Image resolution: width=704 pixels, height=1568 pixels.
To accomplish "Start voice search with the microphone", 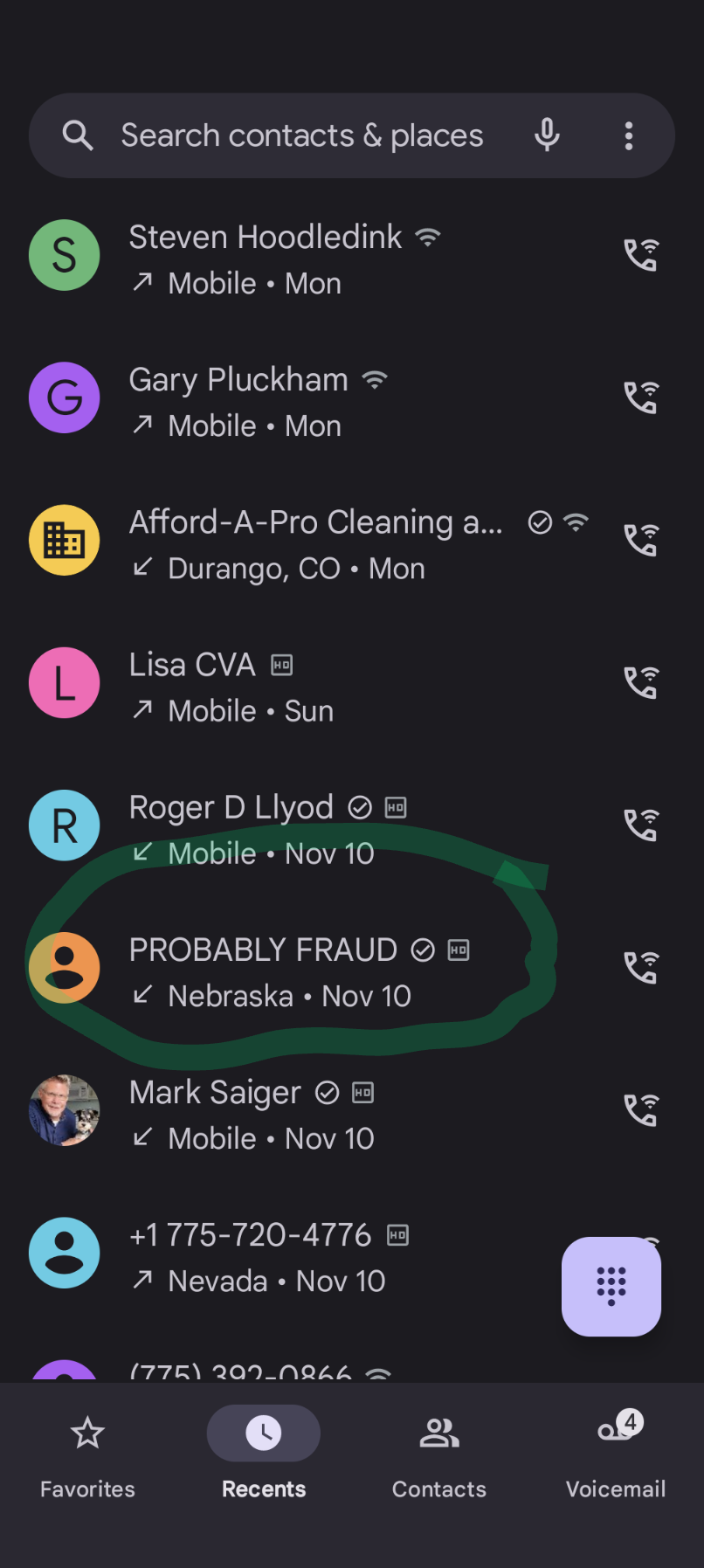I will (547, 135).
